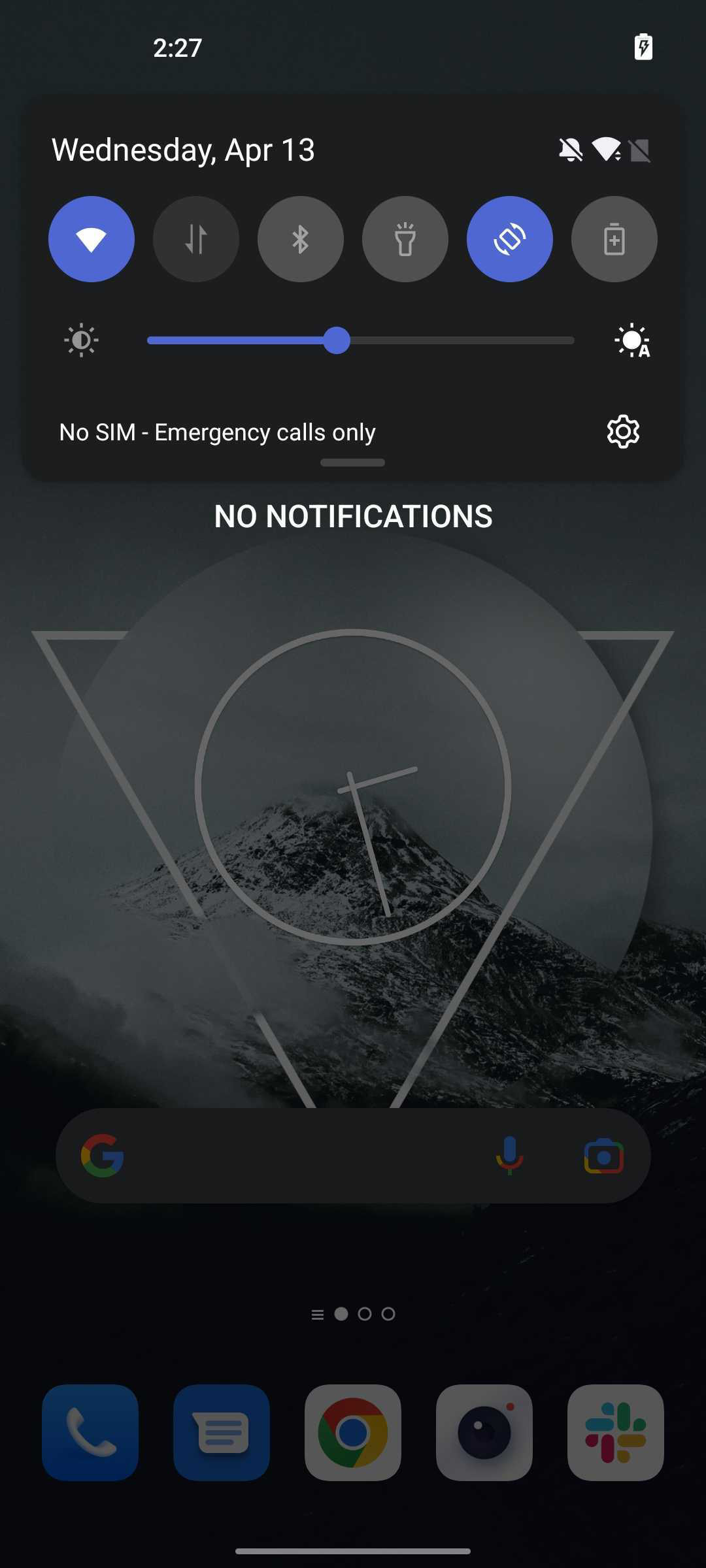Disable Auto-rotate from quick settings

click(x=509, y=239)
